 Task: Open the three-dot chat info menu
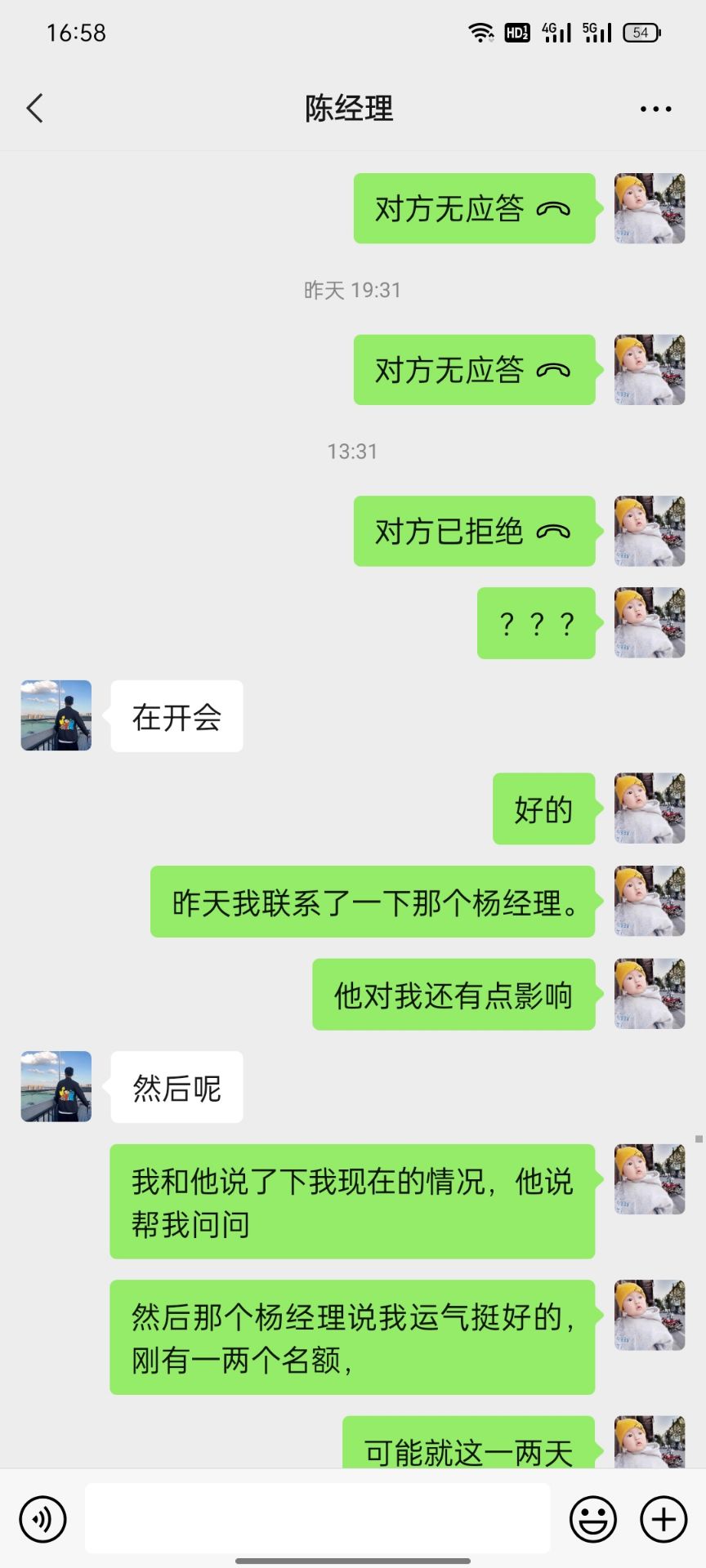655,109
